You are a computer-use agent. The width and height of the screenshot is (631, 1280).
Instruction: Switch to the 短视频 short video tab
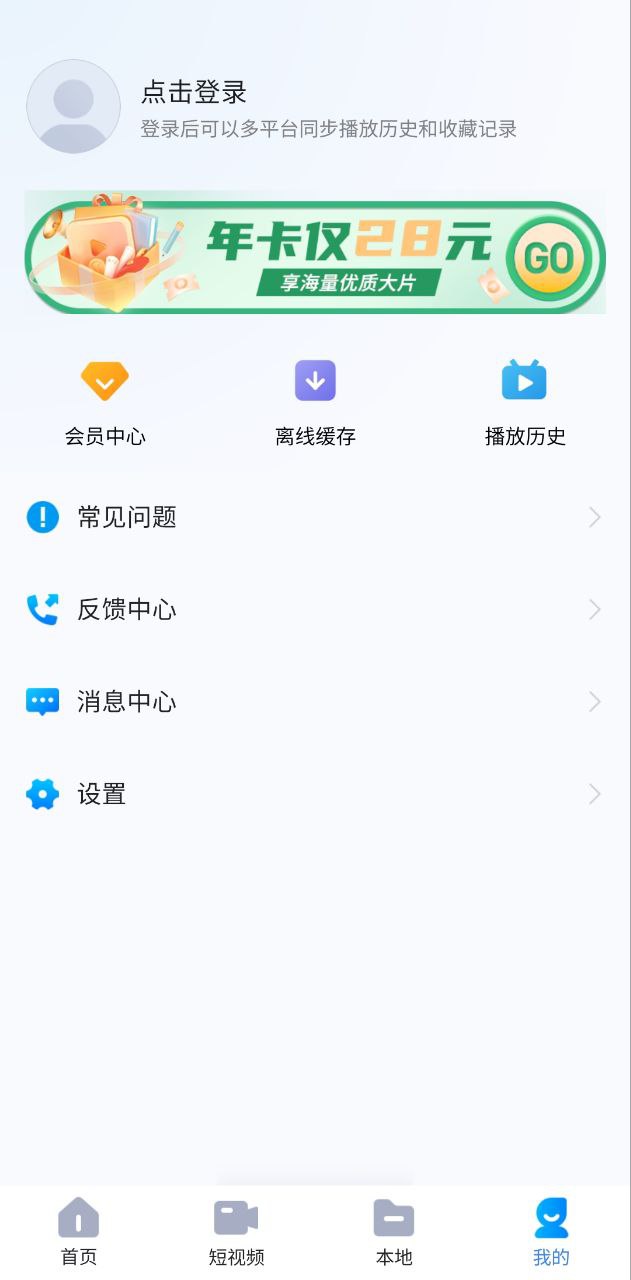point(236,1231)
